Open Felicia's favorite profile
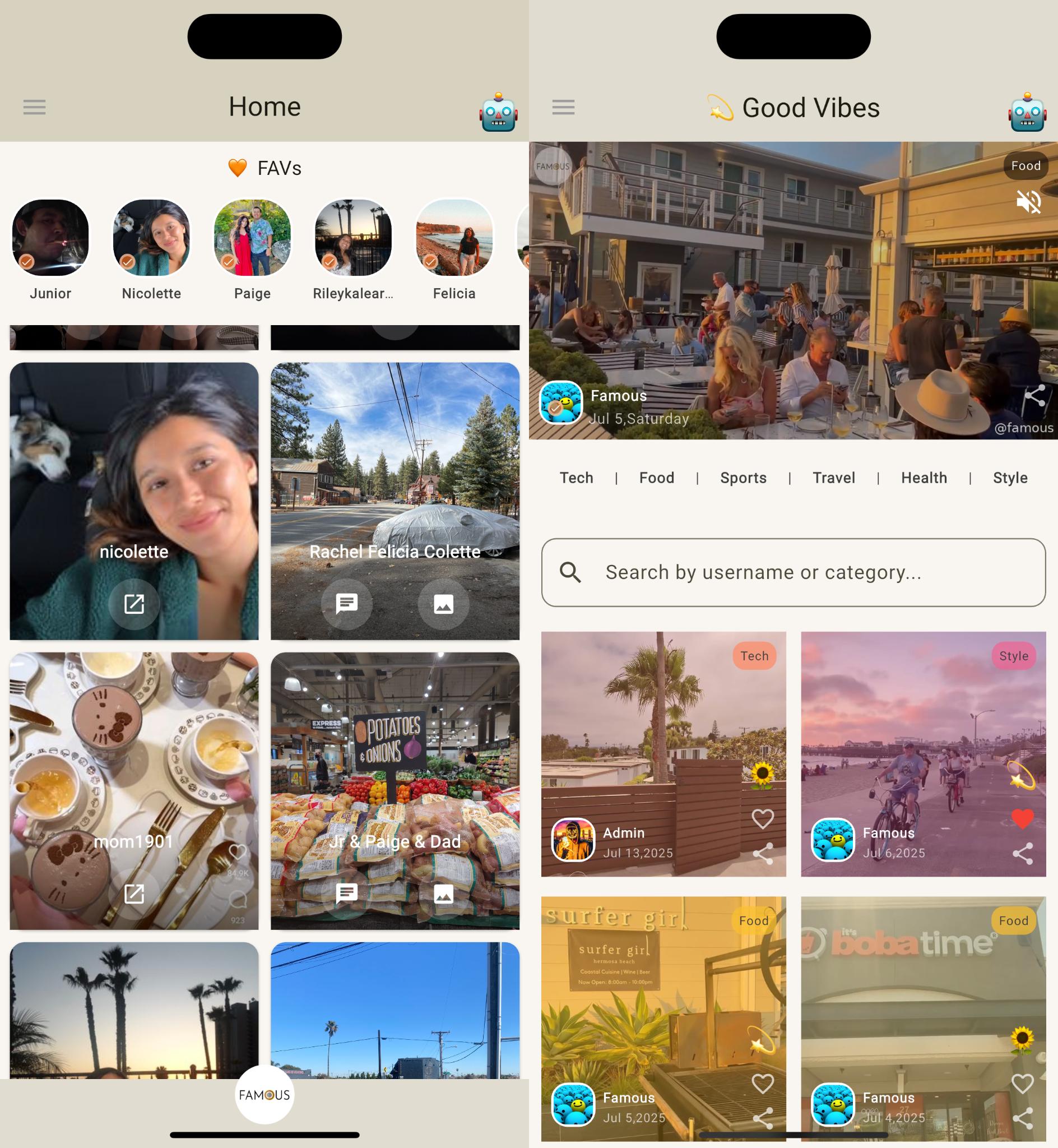This screenshot has height=1148, width=1058. tap(454, 238)
